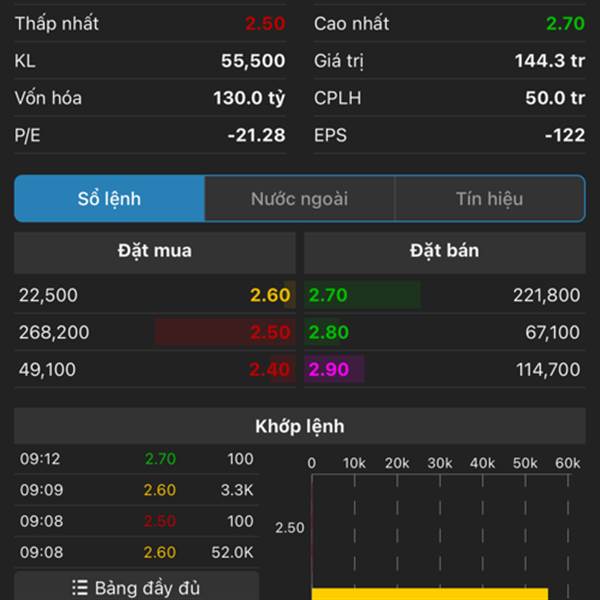Open Bảng đầy đủ full table
Viewport: 600px width, 600px height.
pyautogui.click(x=137, y=587)
